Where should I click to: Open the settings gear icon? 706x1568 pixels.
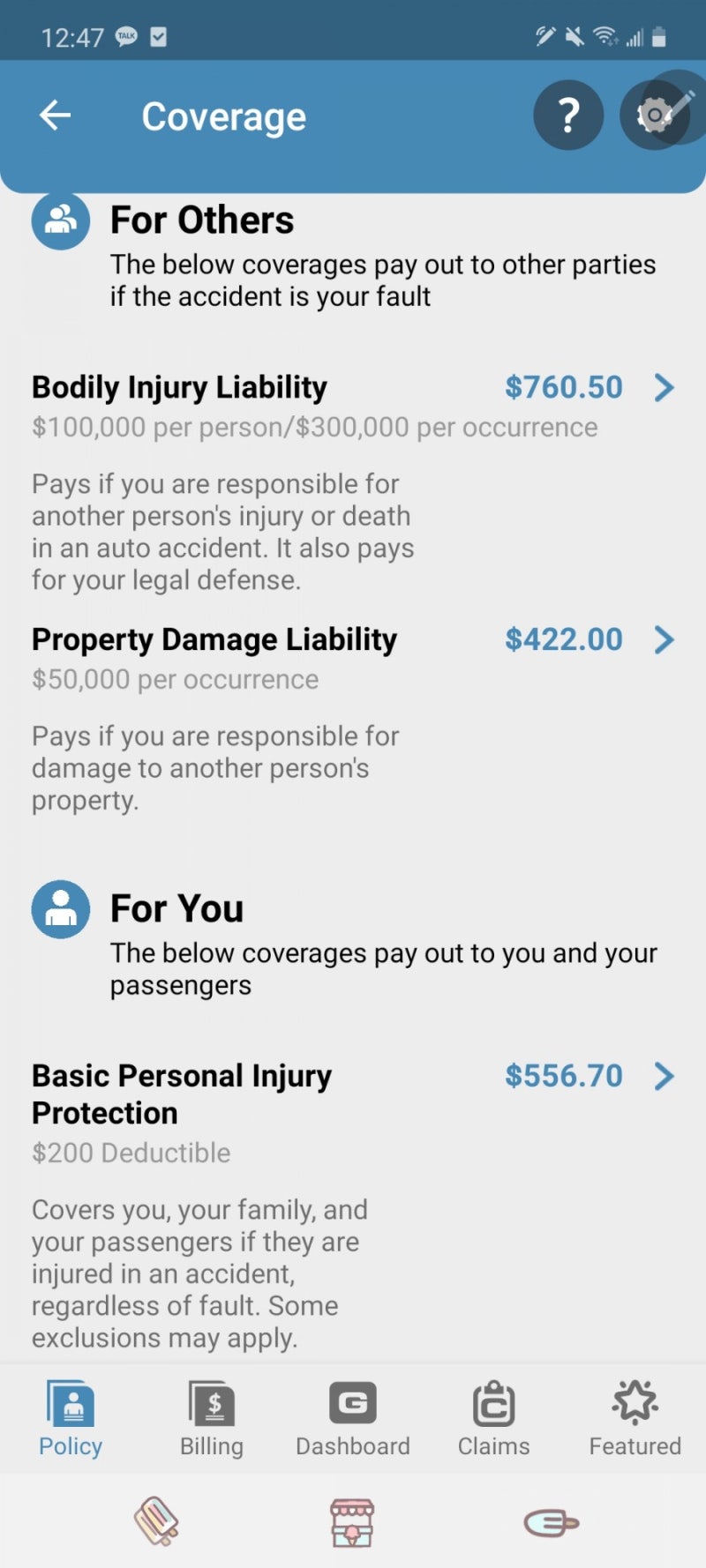click(654, 116)
